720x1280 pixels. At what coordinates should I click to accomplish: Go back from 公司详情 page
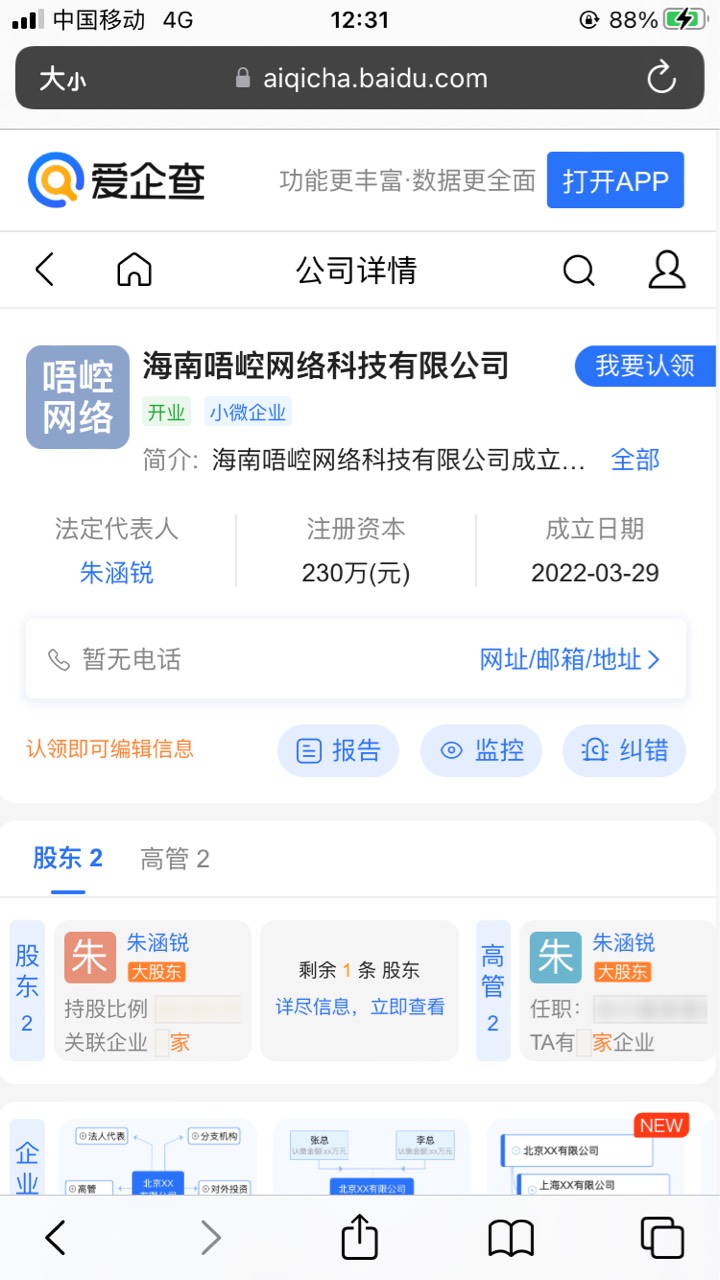(45, 270)
